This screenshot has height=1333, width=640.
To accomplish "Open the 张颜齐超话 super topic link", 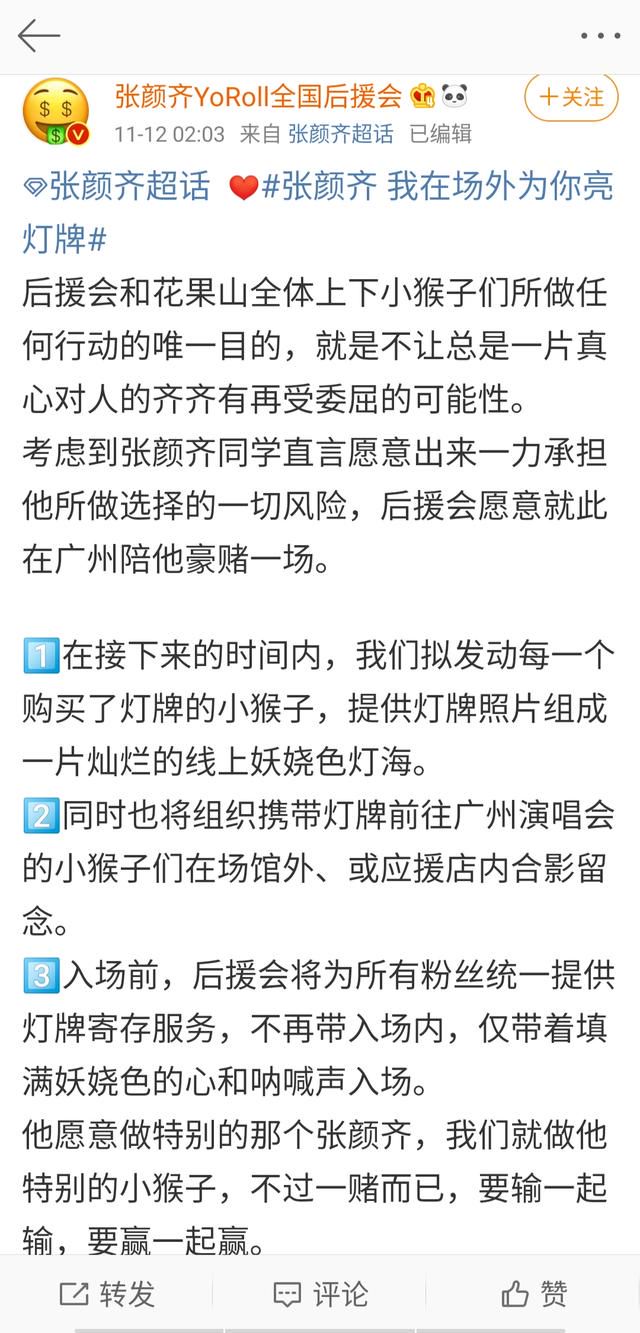I will coord(117,187).
